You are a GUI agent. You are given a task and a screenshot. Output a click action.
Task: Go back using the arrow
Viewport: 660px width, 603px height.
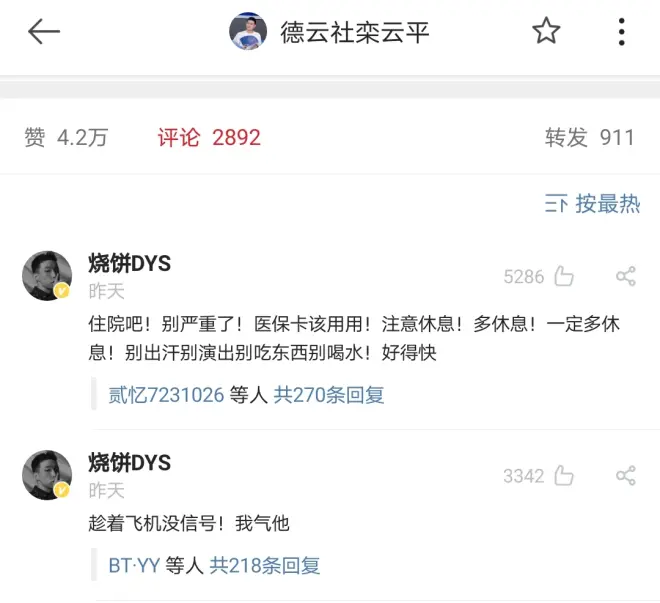click(x=44, y=32)
